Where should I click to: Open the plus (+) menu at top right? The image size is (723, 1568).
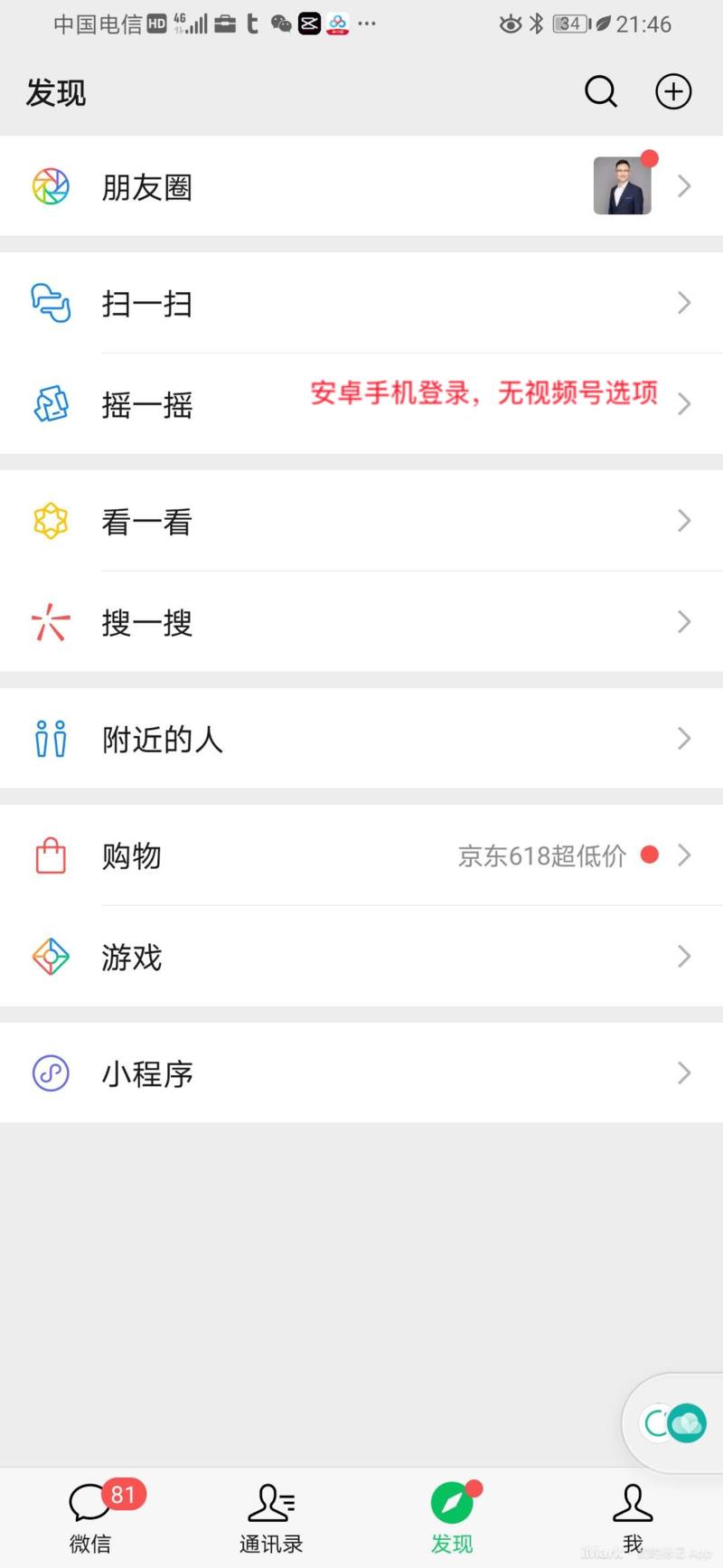[672, 91]
